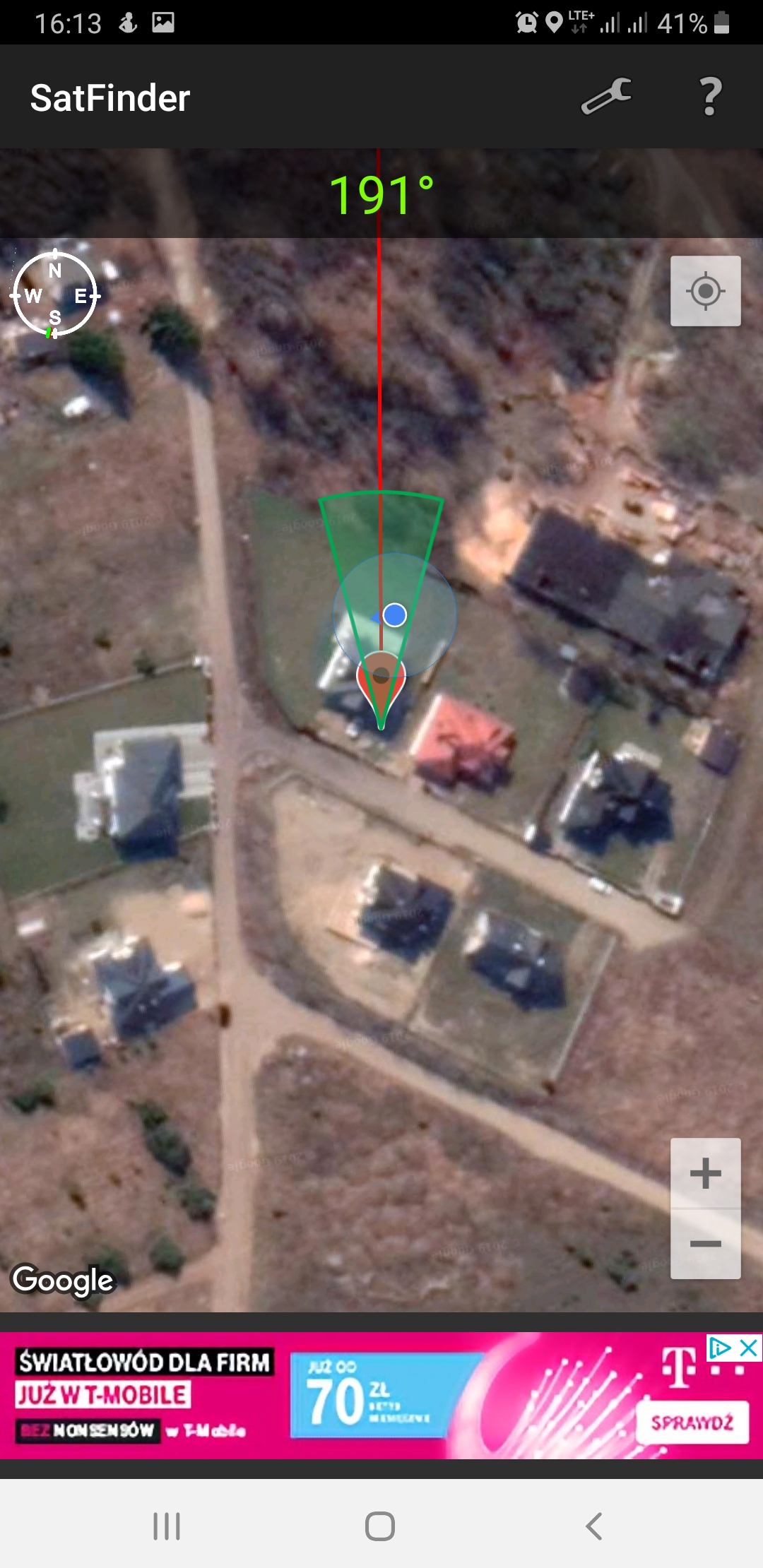Show recent apps

(167, 1526)
